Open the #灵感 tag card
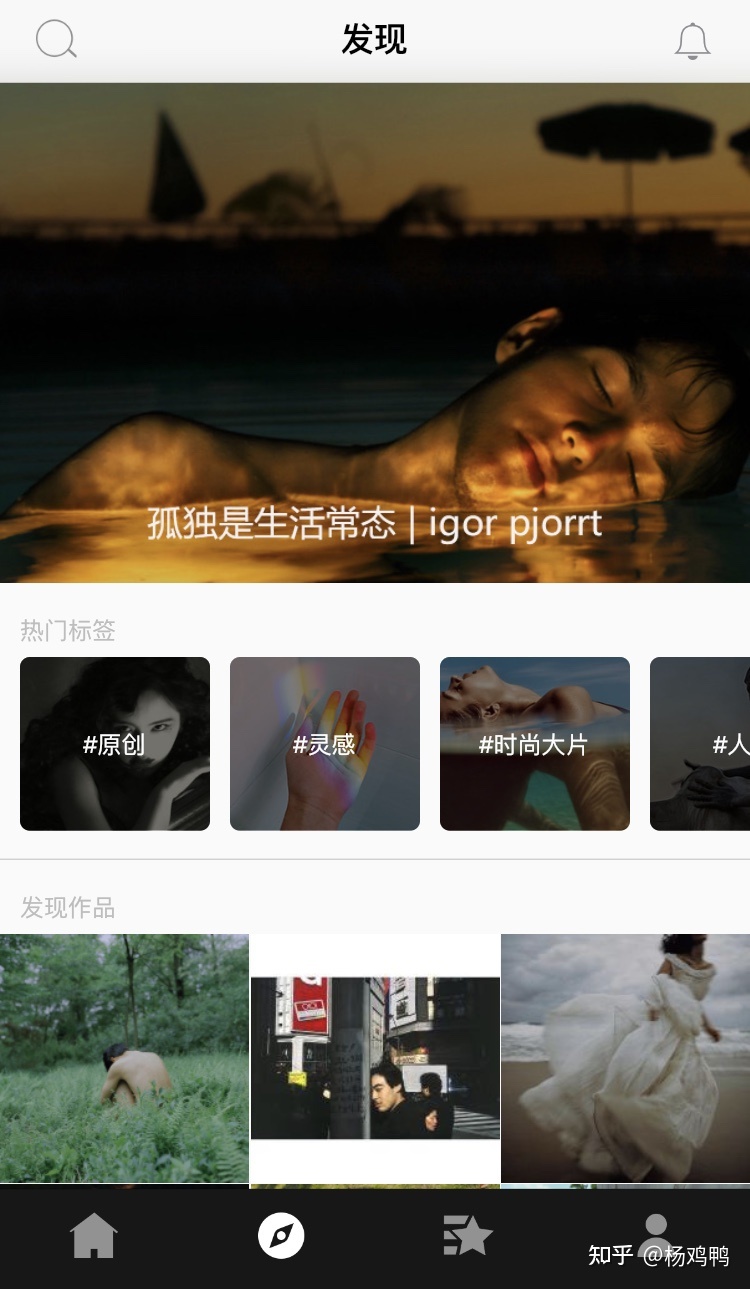The image size is (750, 1289). click(x=325, y=743)
